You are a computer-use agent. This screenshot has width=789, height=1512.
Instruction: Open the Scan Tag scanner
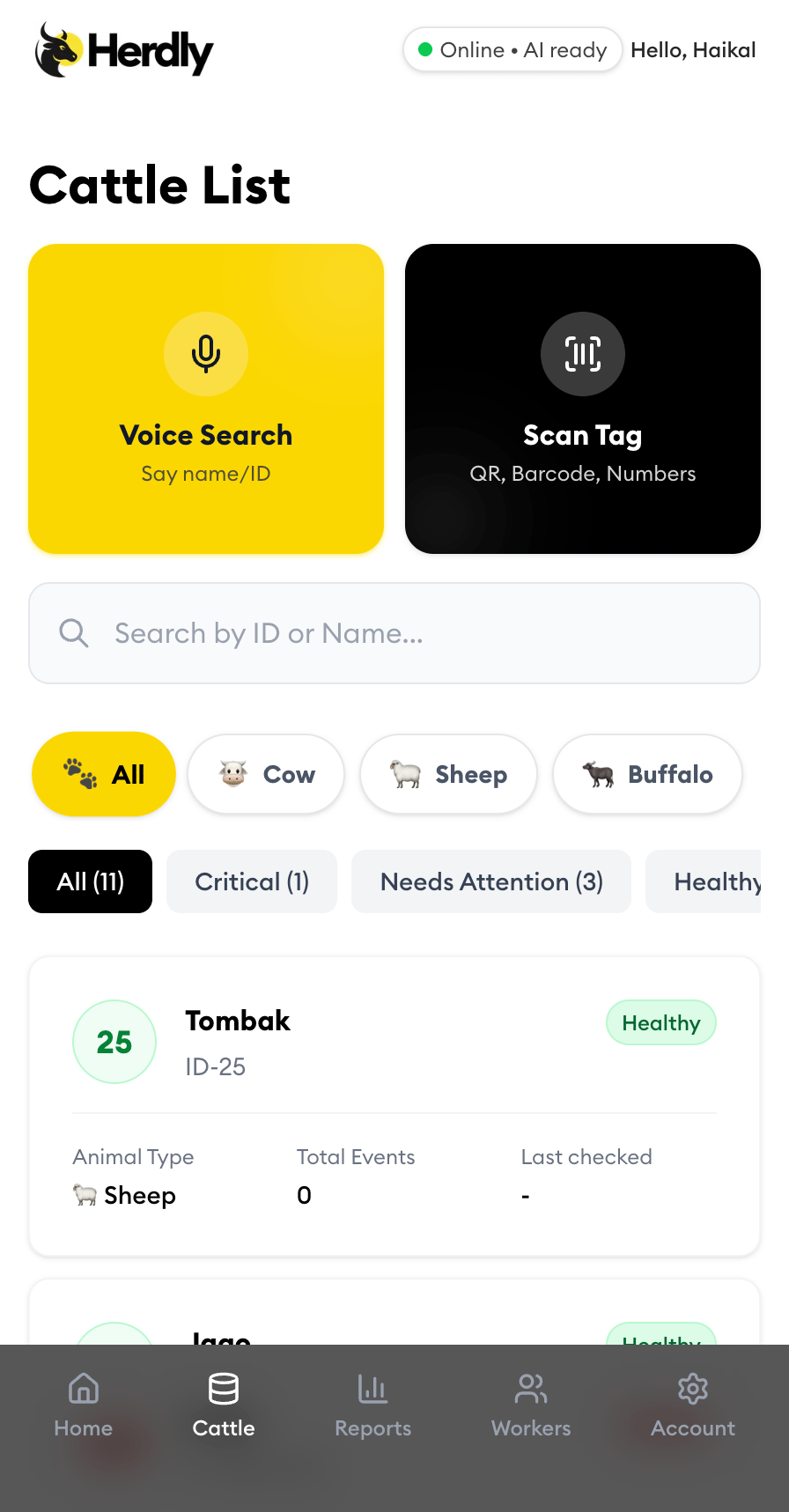click(582, 398)
